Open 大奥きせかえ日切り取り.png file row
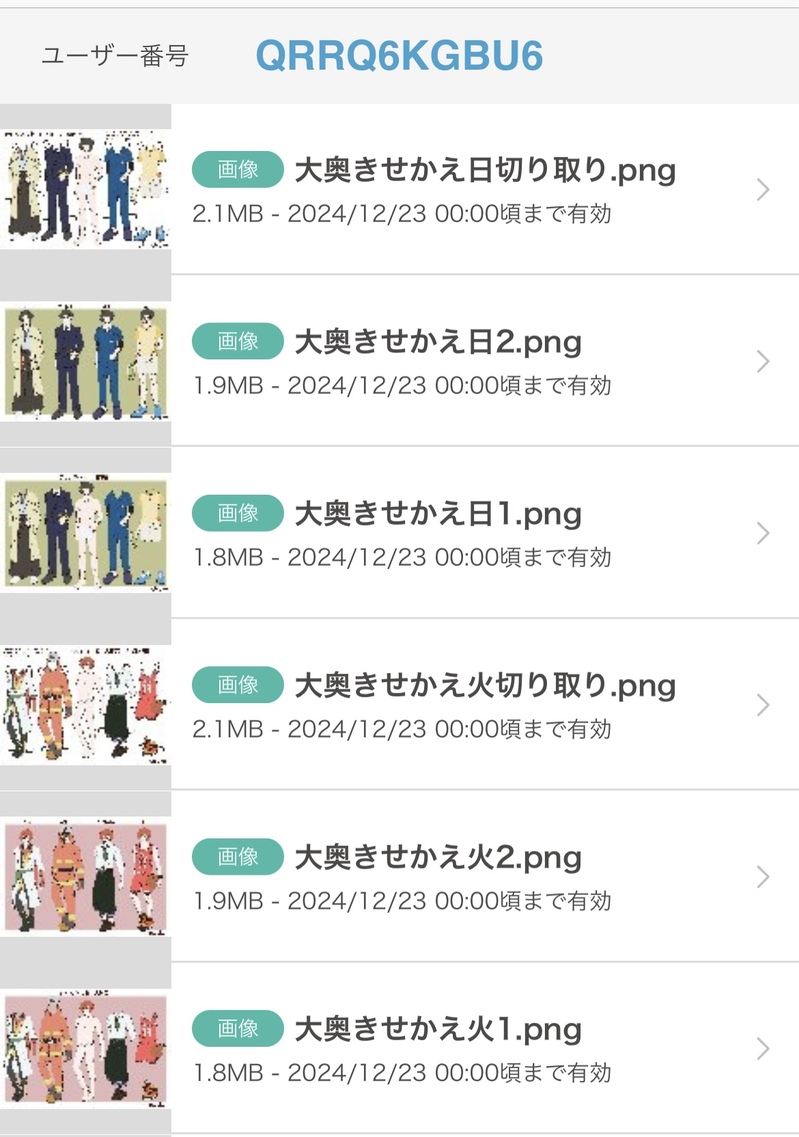799x1137 pixels. (484, 189)
